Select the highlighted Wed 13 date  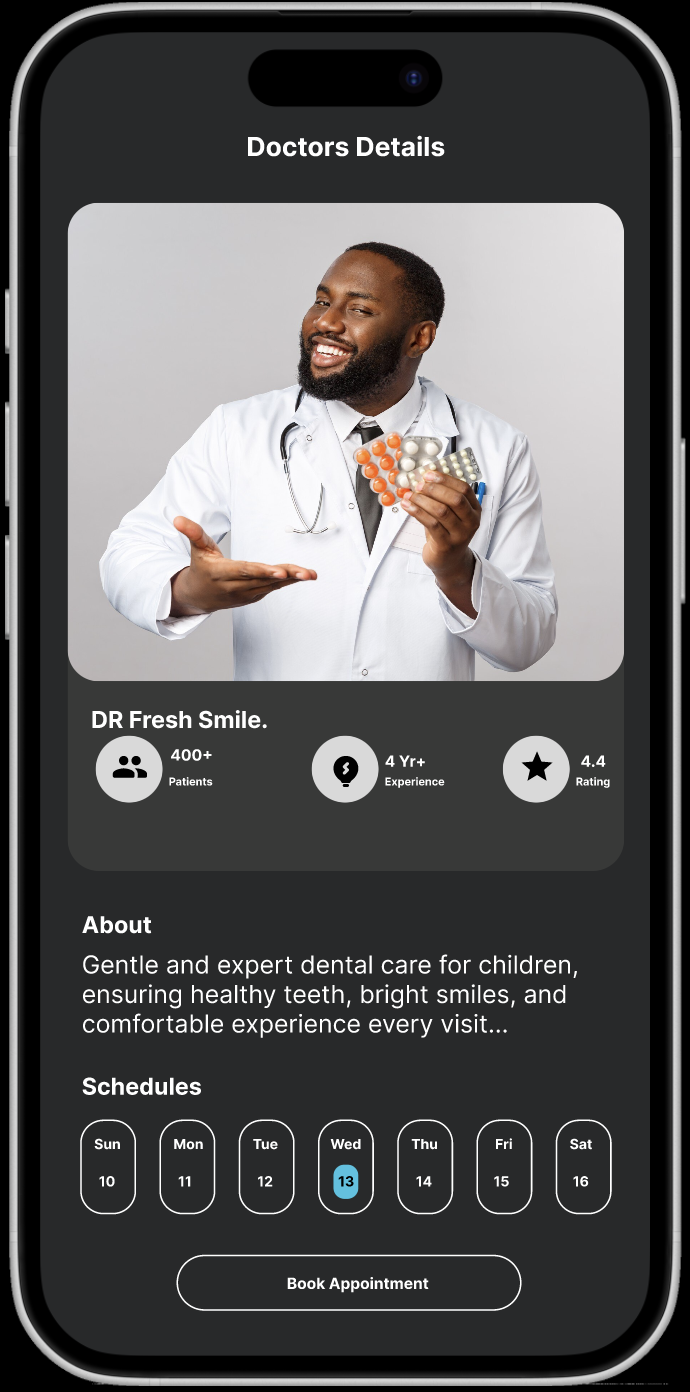tap(345, 1166)
